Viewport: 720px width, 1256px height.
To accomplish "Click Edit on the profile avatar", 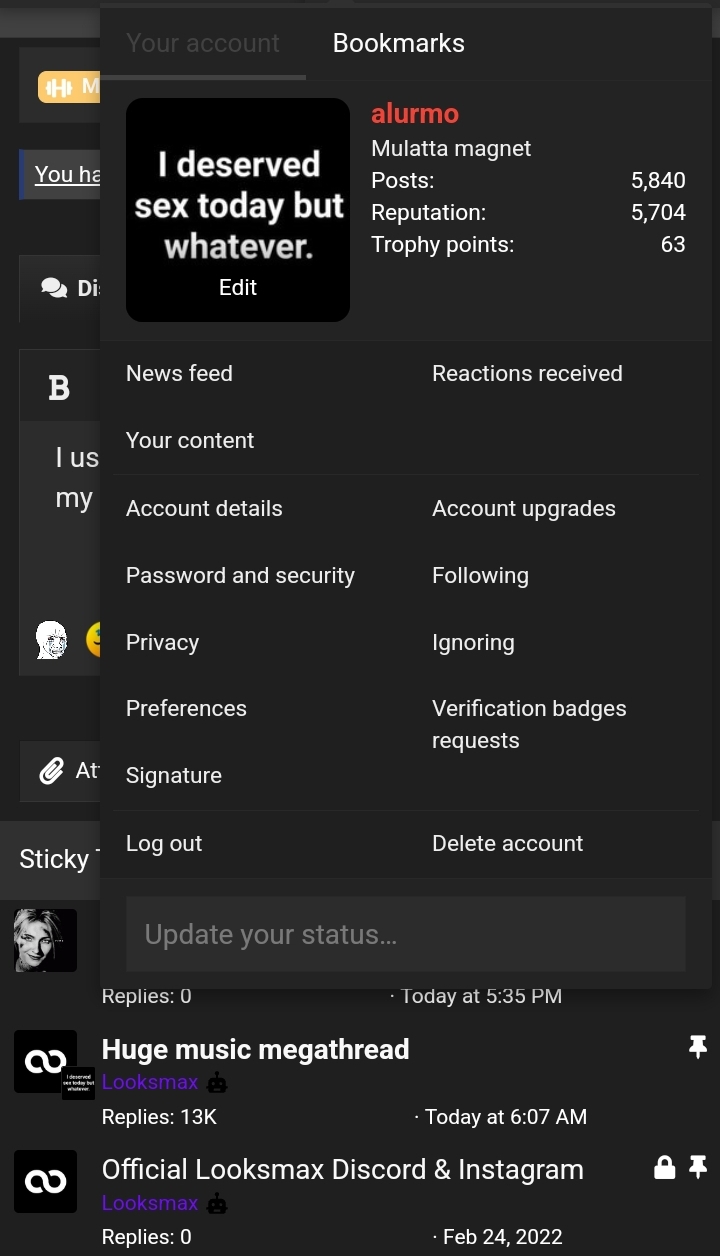I will pyautogui.click(x=237, y=287).
